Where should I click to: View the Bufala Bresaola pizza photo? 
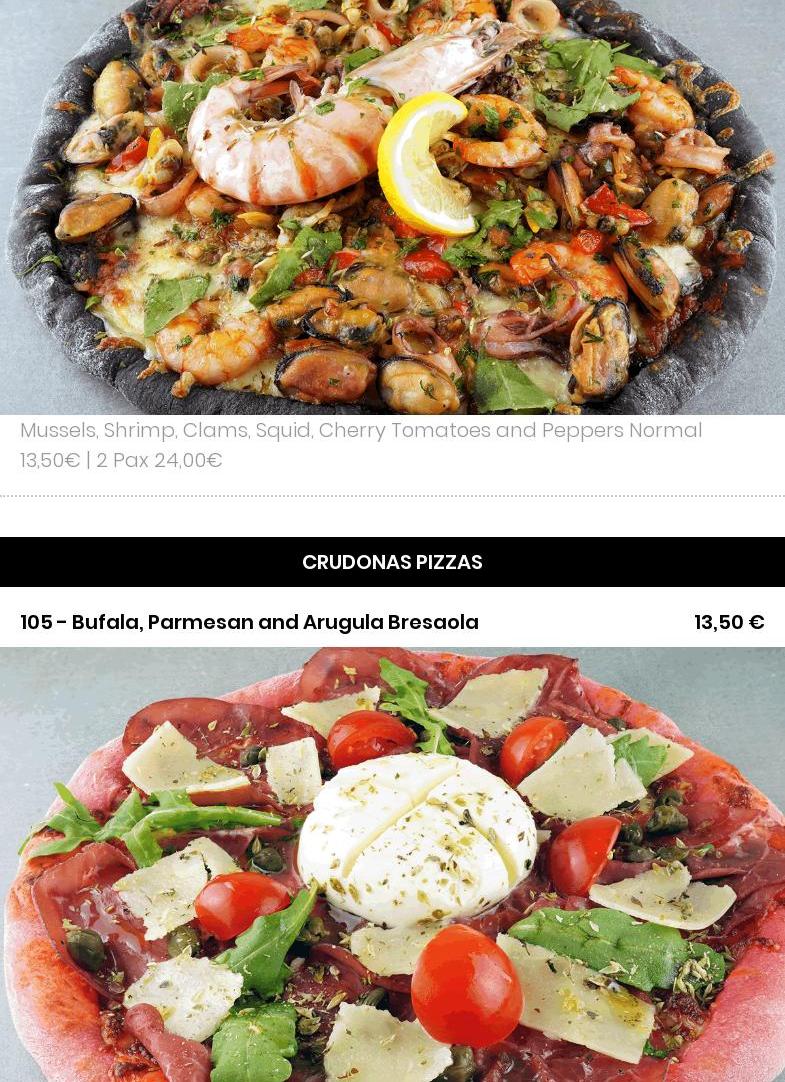click(392, 865)
